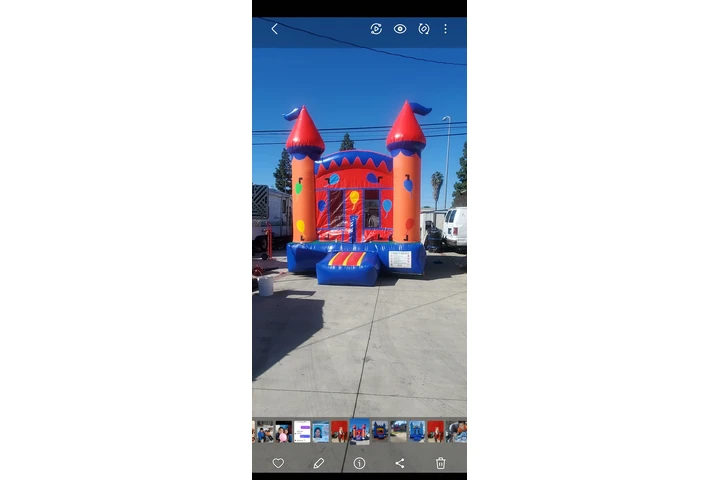The image size is (720, 480).
Task: View photo details info
Action: point(359,463)
